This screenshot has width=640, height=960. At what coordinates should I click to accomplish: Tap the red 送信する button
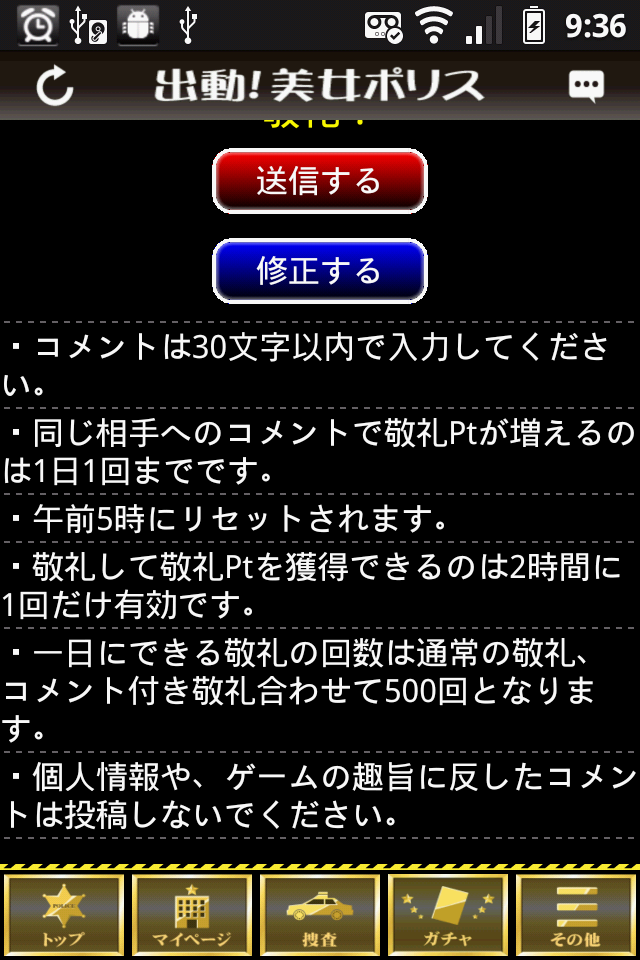[319, 181]
